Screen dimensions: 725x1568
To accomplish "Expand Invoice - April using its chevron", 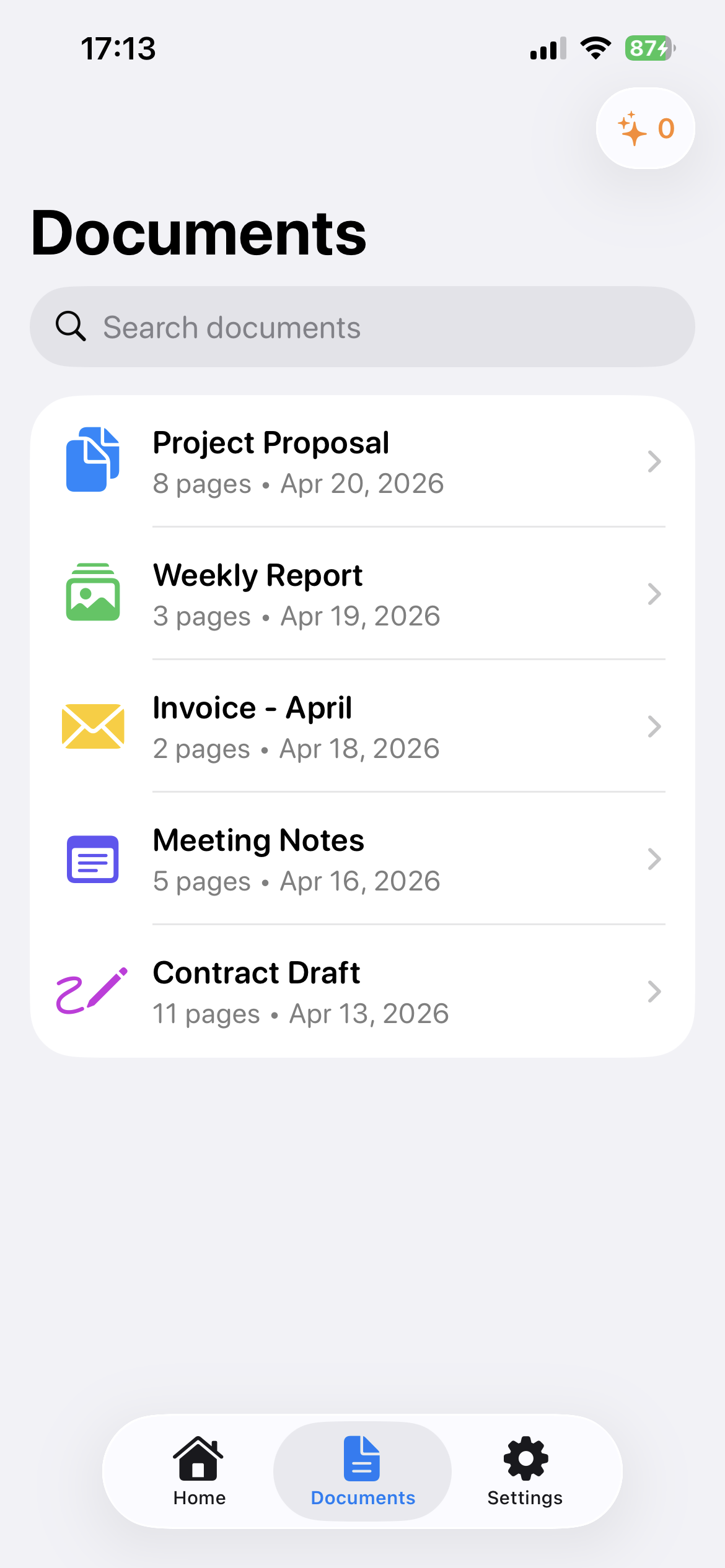I will 655,726.
